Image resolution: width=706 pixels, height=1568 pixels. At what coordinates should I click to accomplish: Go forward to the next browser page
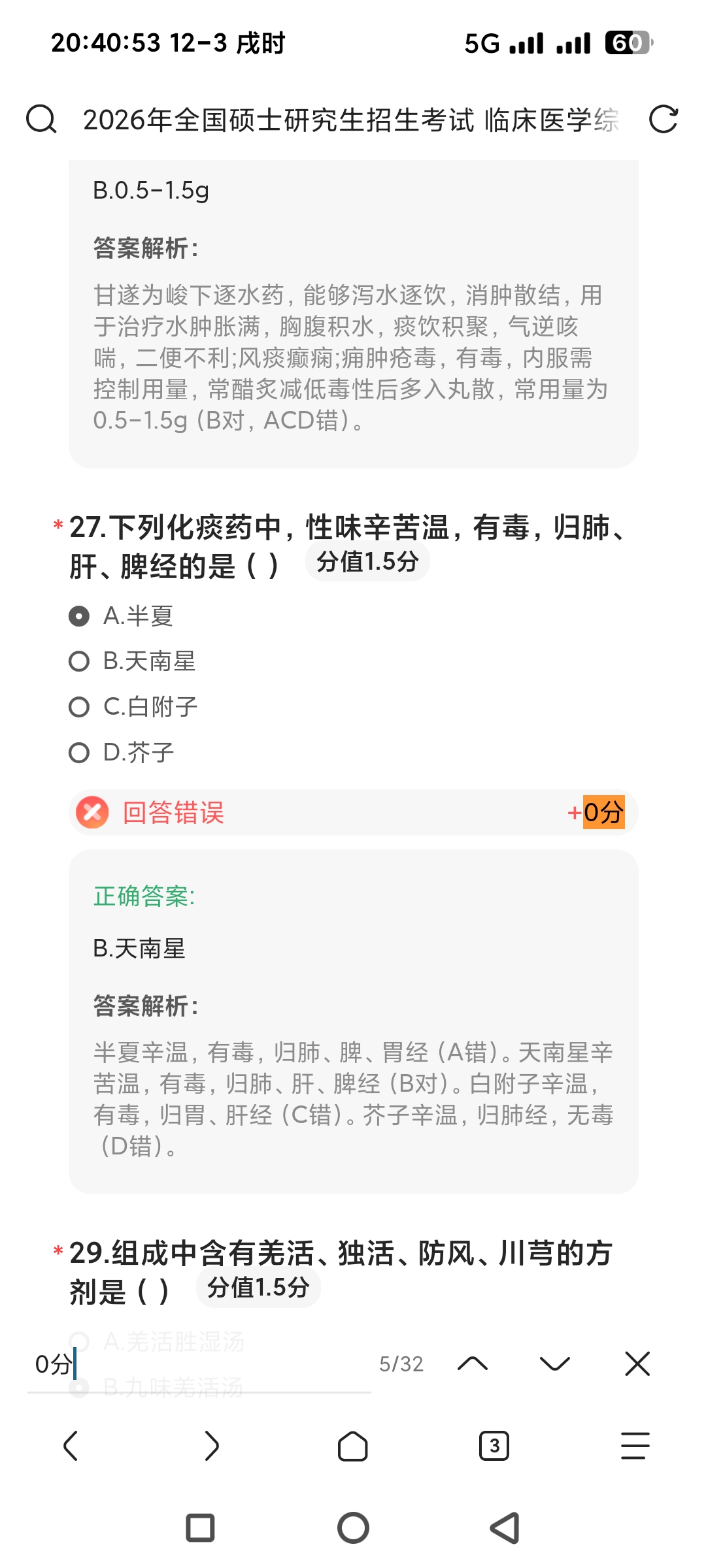click(x=212, y=1445)
